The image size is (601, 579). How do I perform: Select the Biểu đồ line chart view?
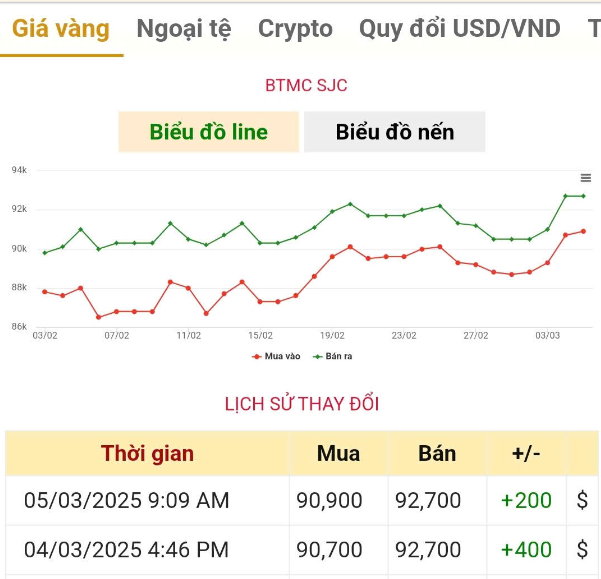tap(209, 132)
